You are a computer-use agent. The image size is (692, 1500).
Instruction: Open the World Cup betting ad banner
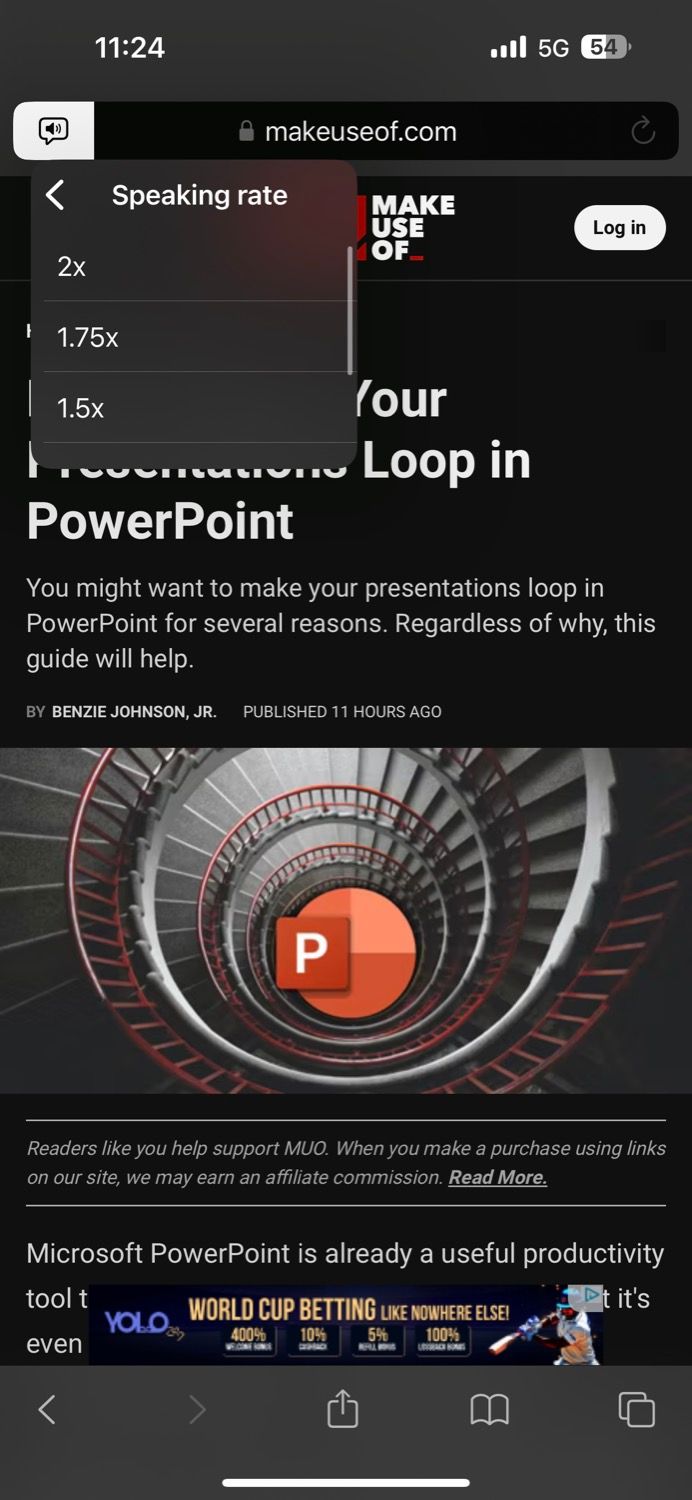pos(345,1324)
